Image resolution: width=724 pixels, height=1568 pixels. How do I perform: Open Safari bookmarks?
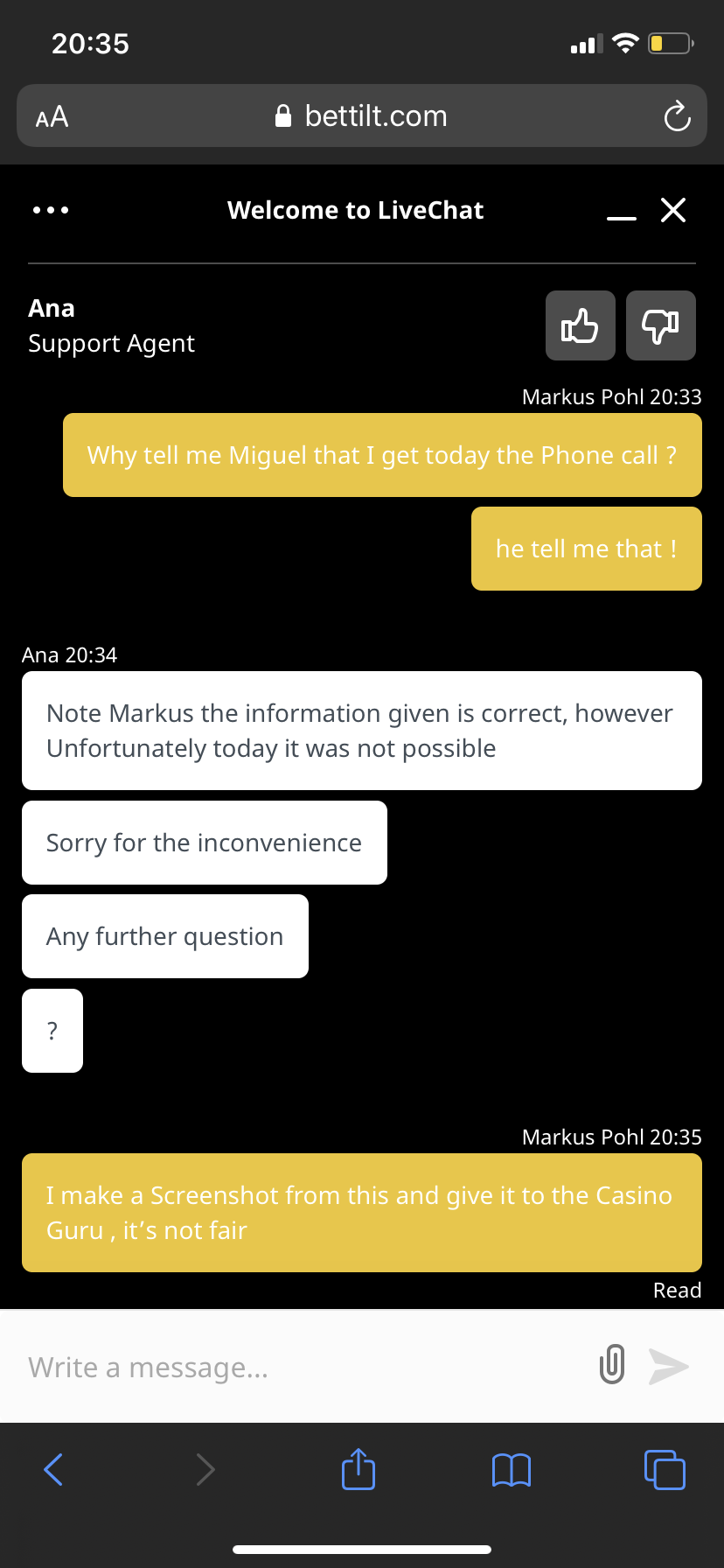coord(512,1470)
